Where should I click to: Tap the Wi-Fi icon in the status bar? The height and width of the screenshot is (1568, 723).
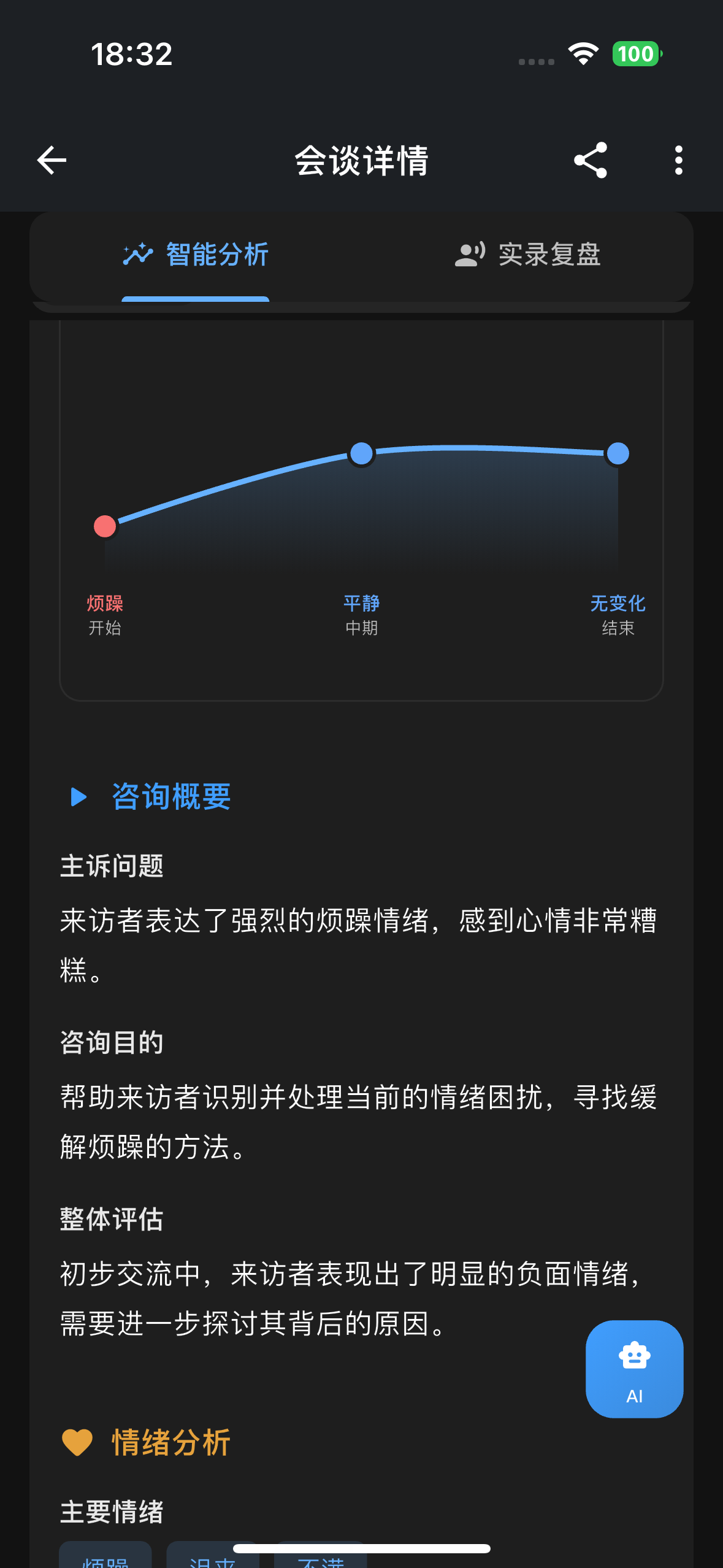583,54
